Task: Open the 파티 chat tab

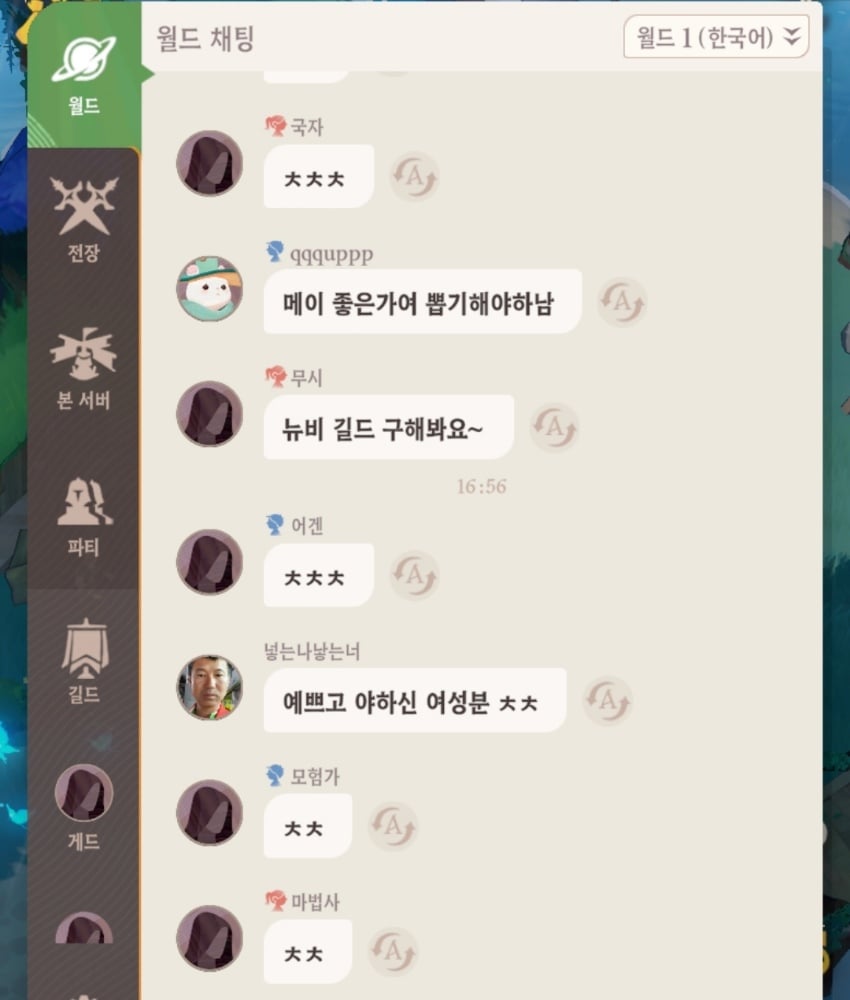Action: (x=84, y=514)
